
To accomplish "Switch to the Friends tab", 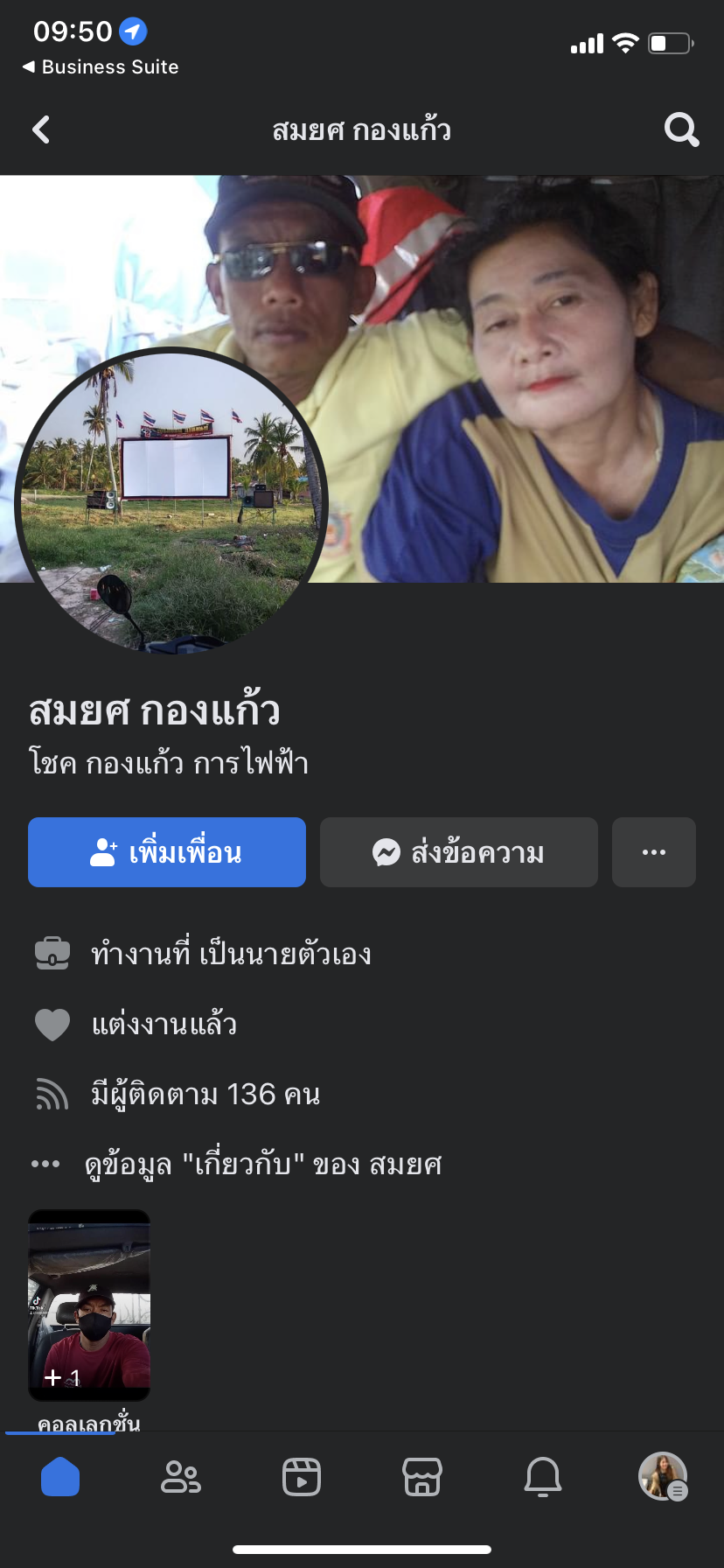I will 181,1478.
